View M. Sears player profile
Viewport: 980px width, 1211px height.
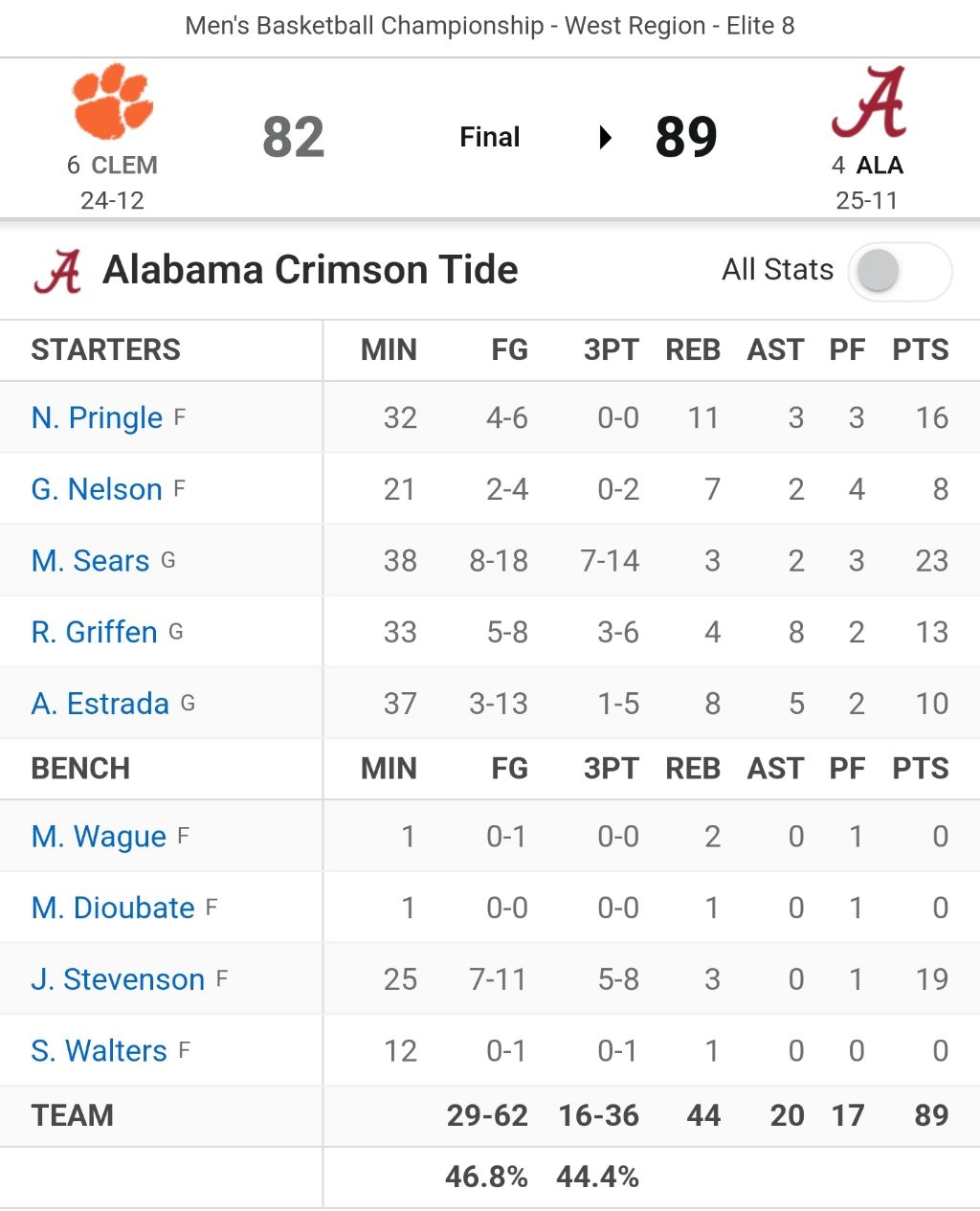[x=90, y=561]
